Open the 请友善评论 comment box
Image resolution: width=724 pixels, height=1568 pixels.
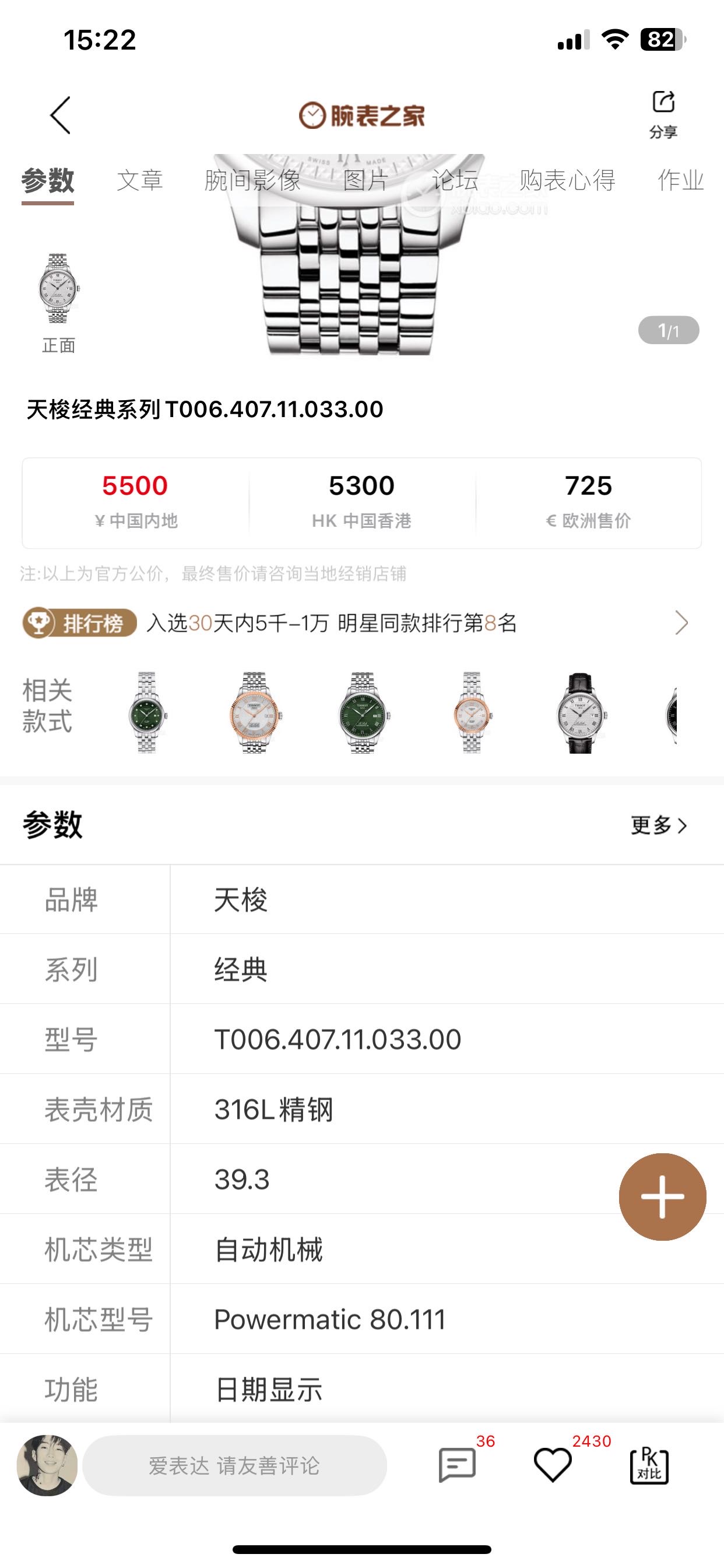[234, 1466]
